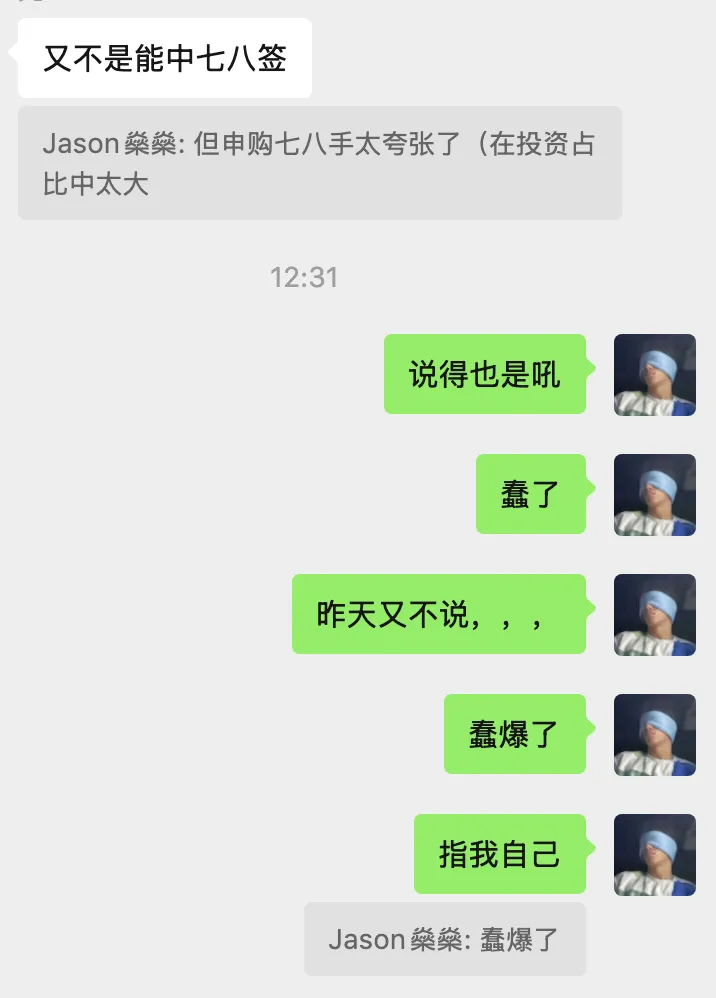Open the quoted message about 申购七八手

point(319,163)
